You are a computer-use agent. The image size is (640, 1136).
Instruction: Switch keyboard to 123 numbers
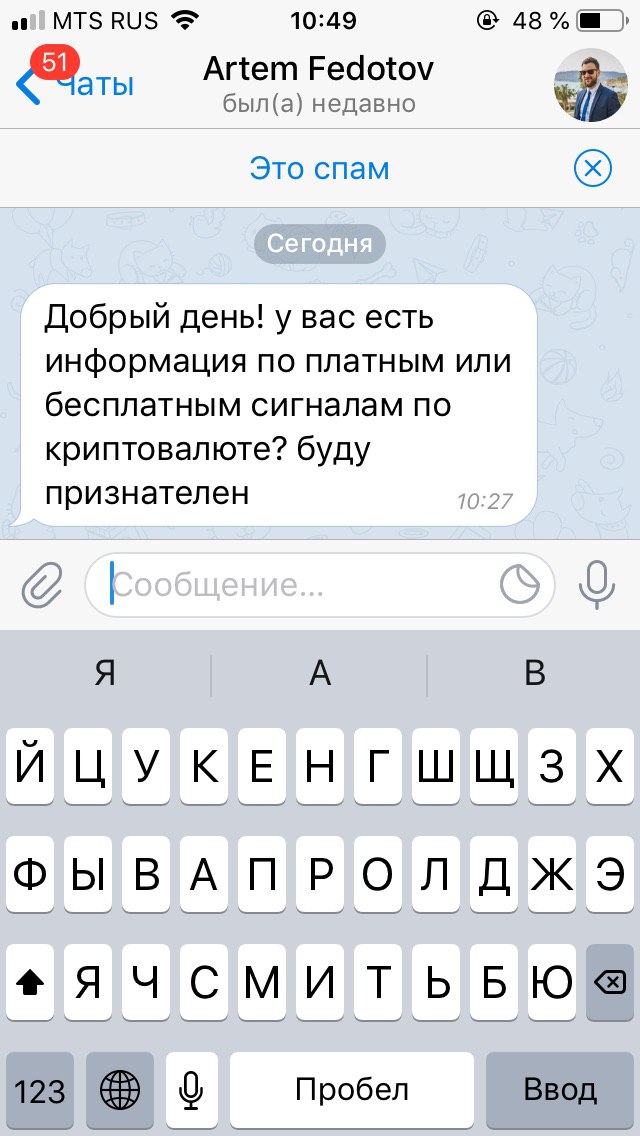(40, 1090)
